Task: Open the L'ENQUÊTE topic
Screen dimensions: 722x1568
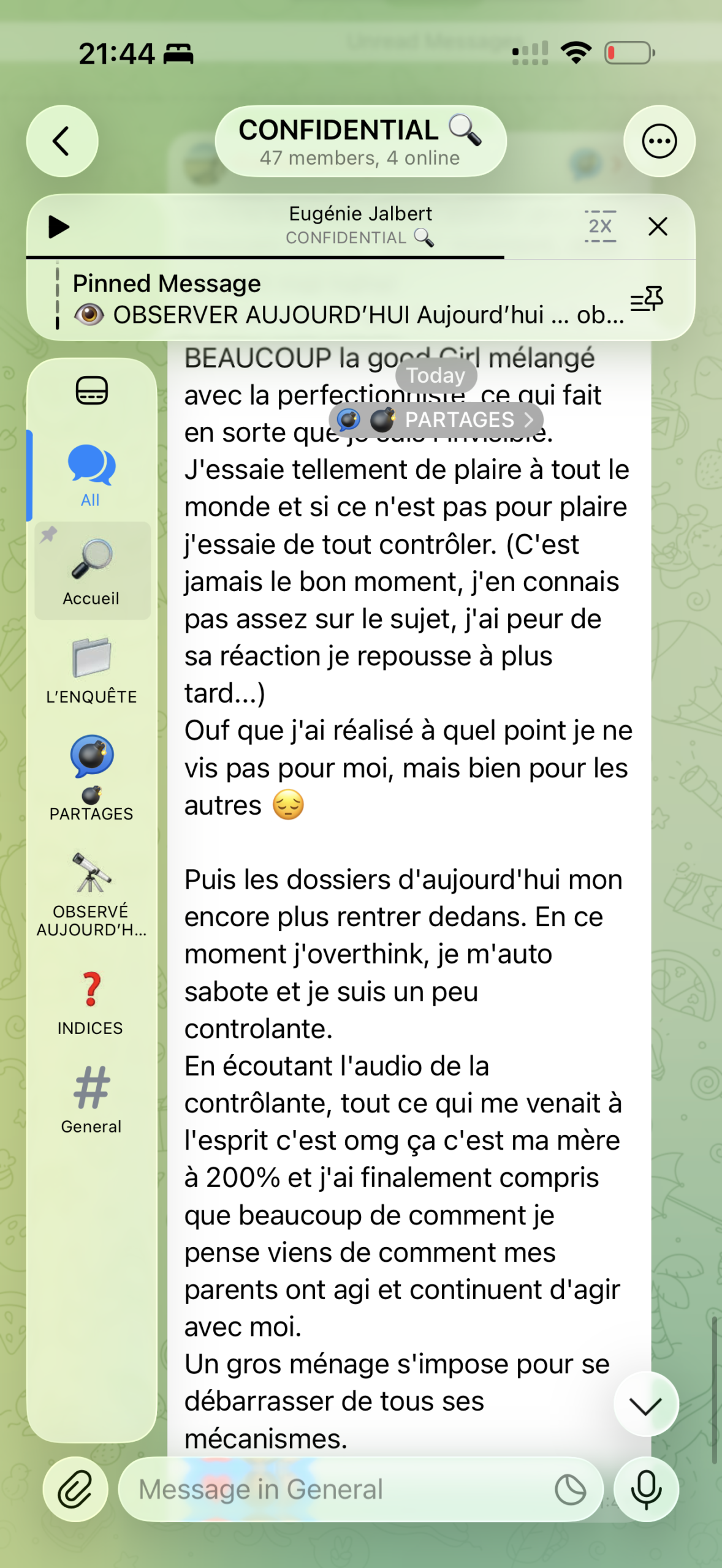Action: pos(92,670)
